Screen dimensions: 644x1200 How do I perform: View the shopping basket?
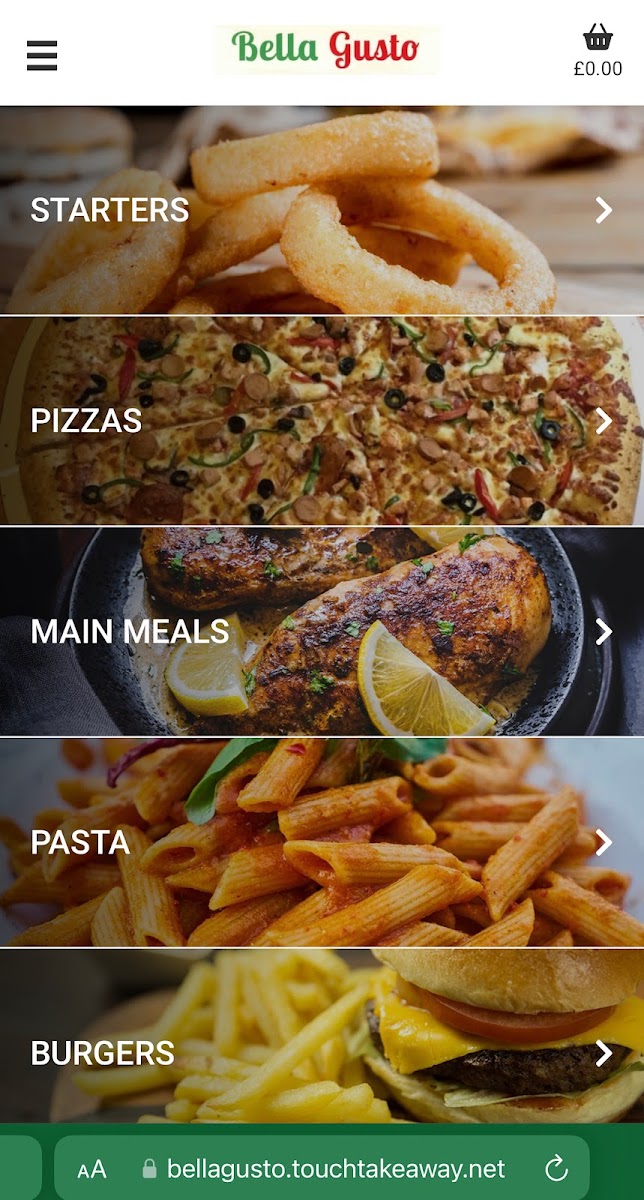(598, 50)
